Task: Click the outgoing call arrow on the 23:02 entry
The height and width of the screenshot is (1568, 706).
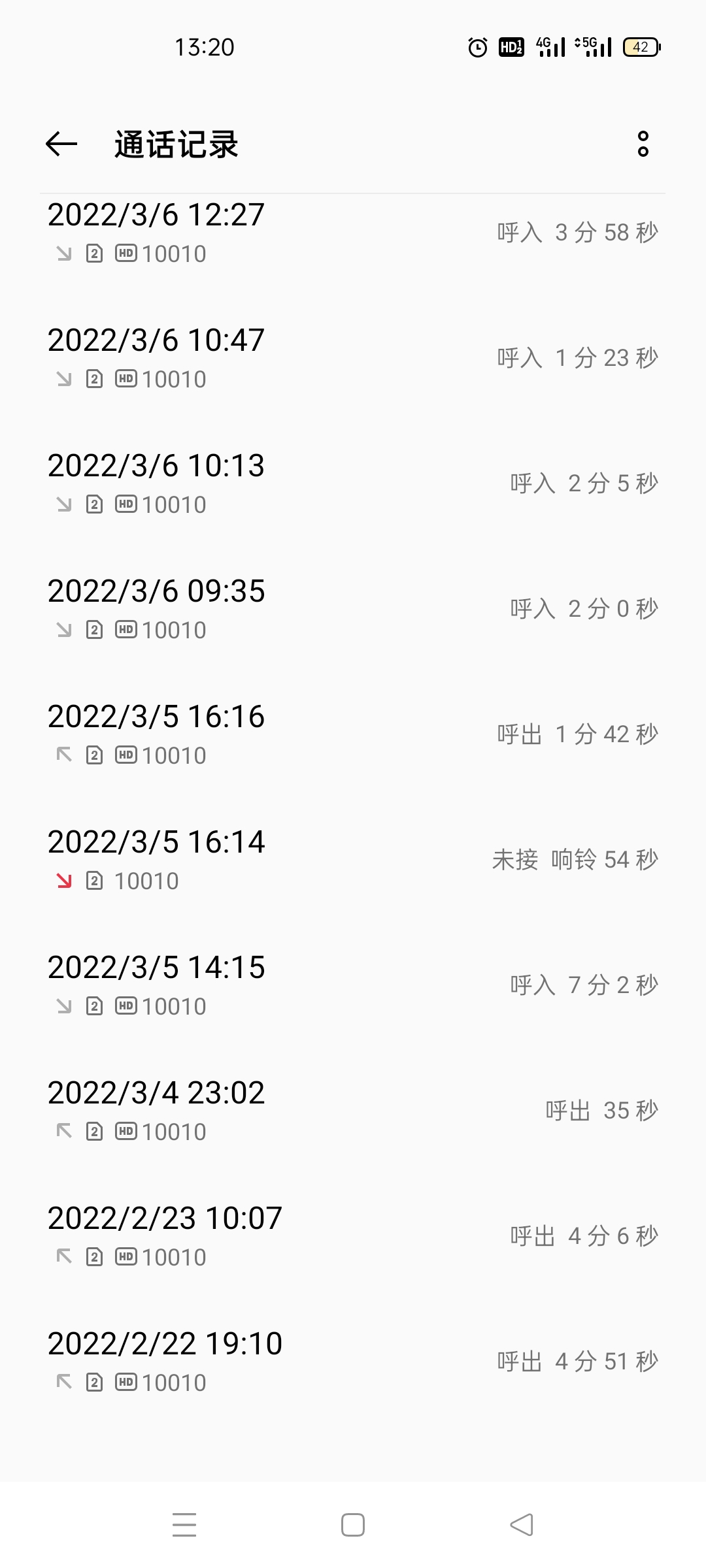Action: click(63, 1130)
